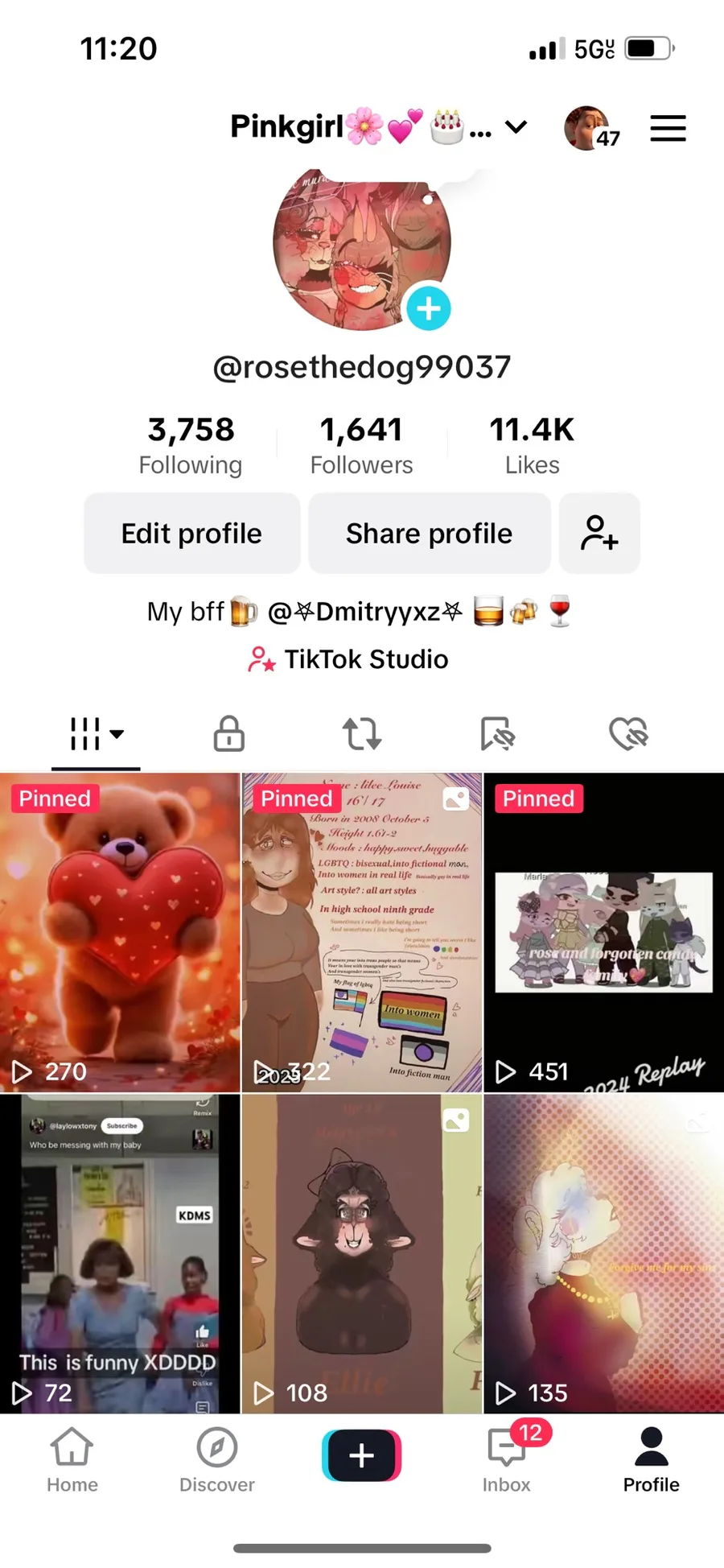Switch to the hidden favorites bookmark tab
The width and height of the screenshot is (724, 1568).
[496, 733]
